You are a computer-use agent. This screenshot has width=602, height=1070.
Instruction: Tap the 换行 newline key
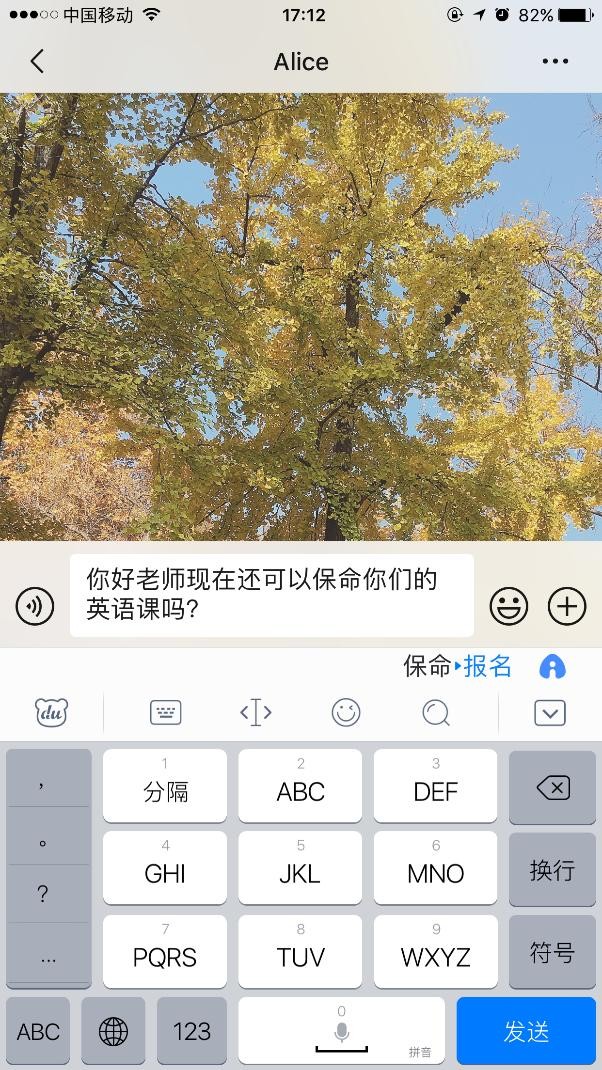(553, 871)
